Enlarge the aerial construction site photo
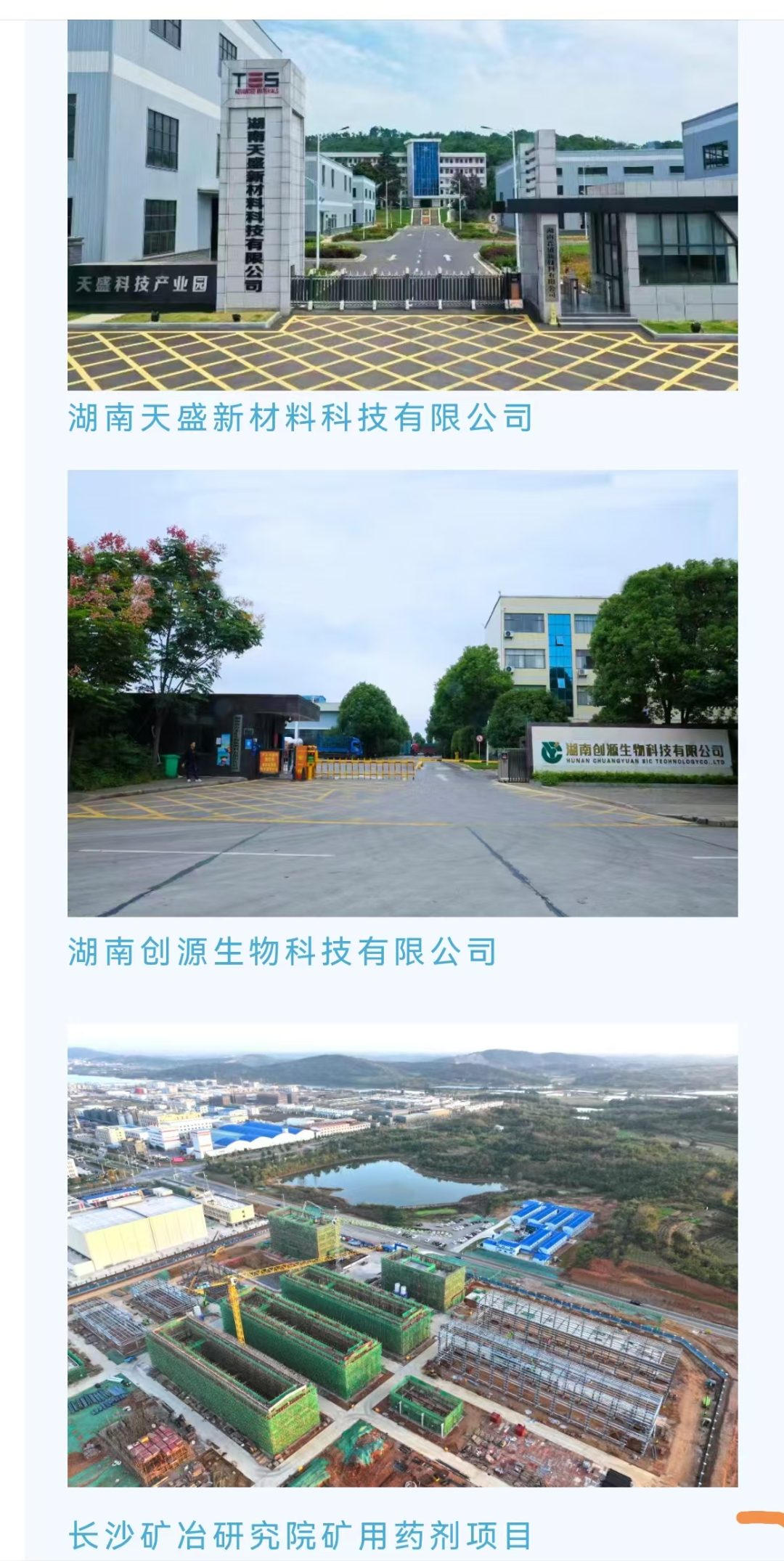This screenshot has width=784, height=1561. coord(402,1255)
